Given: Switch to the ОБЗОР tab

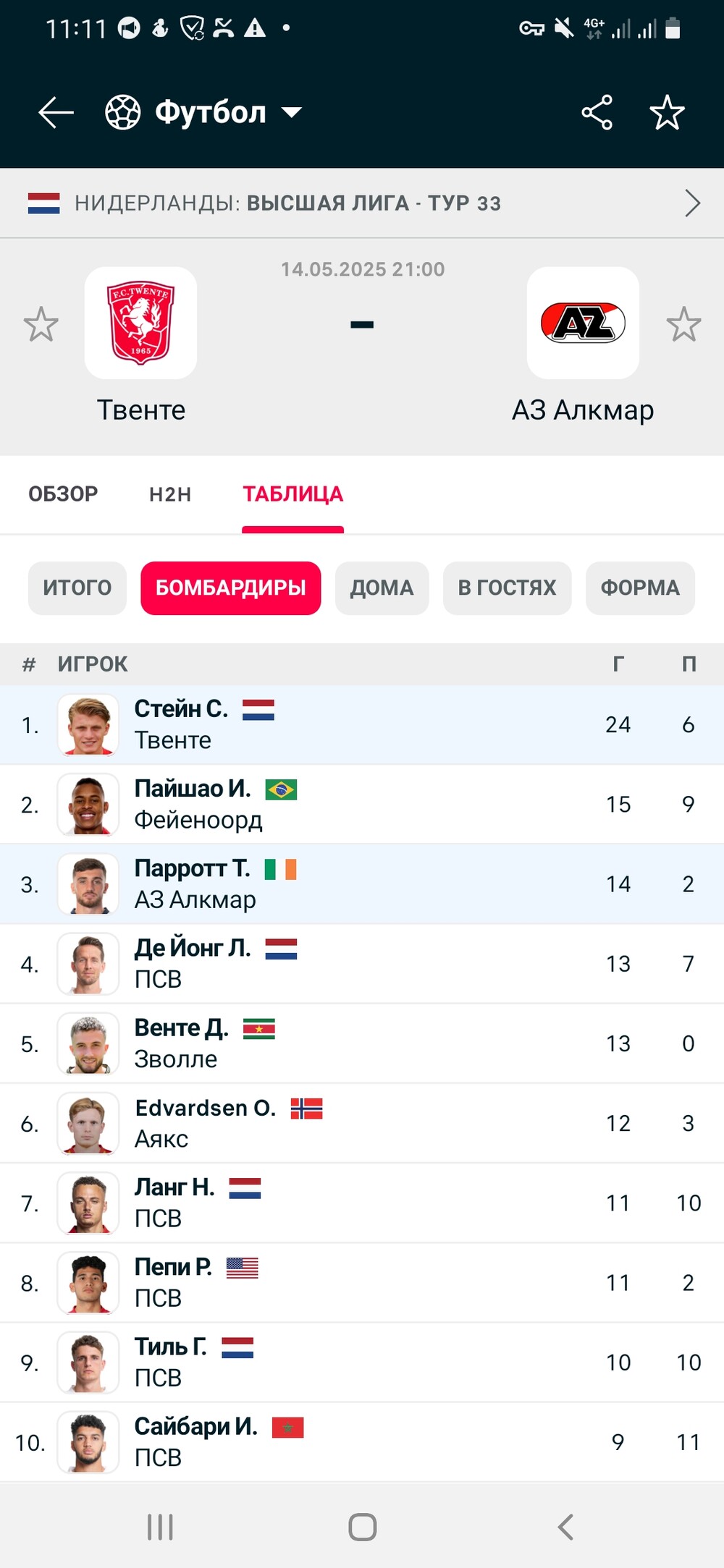Looking at the screenshot, I should pos(63,494).
